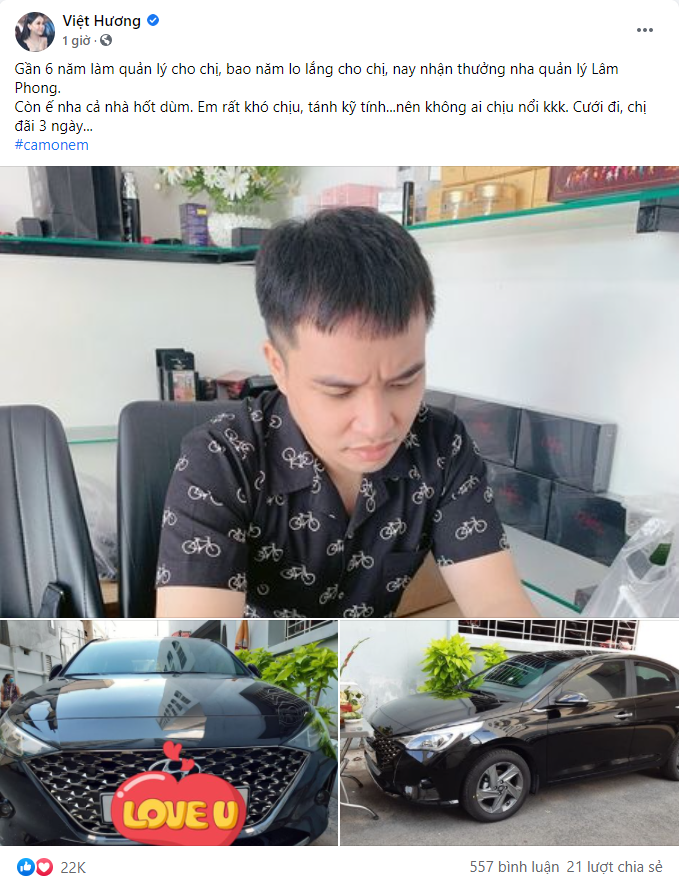Screen dimensions: 679x884
Task: Open the #camonem hashtag
Action: [x=52, y=145]
